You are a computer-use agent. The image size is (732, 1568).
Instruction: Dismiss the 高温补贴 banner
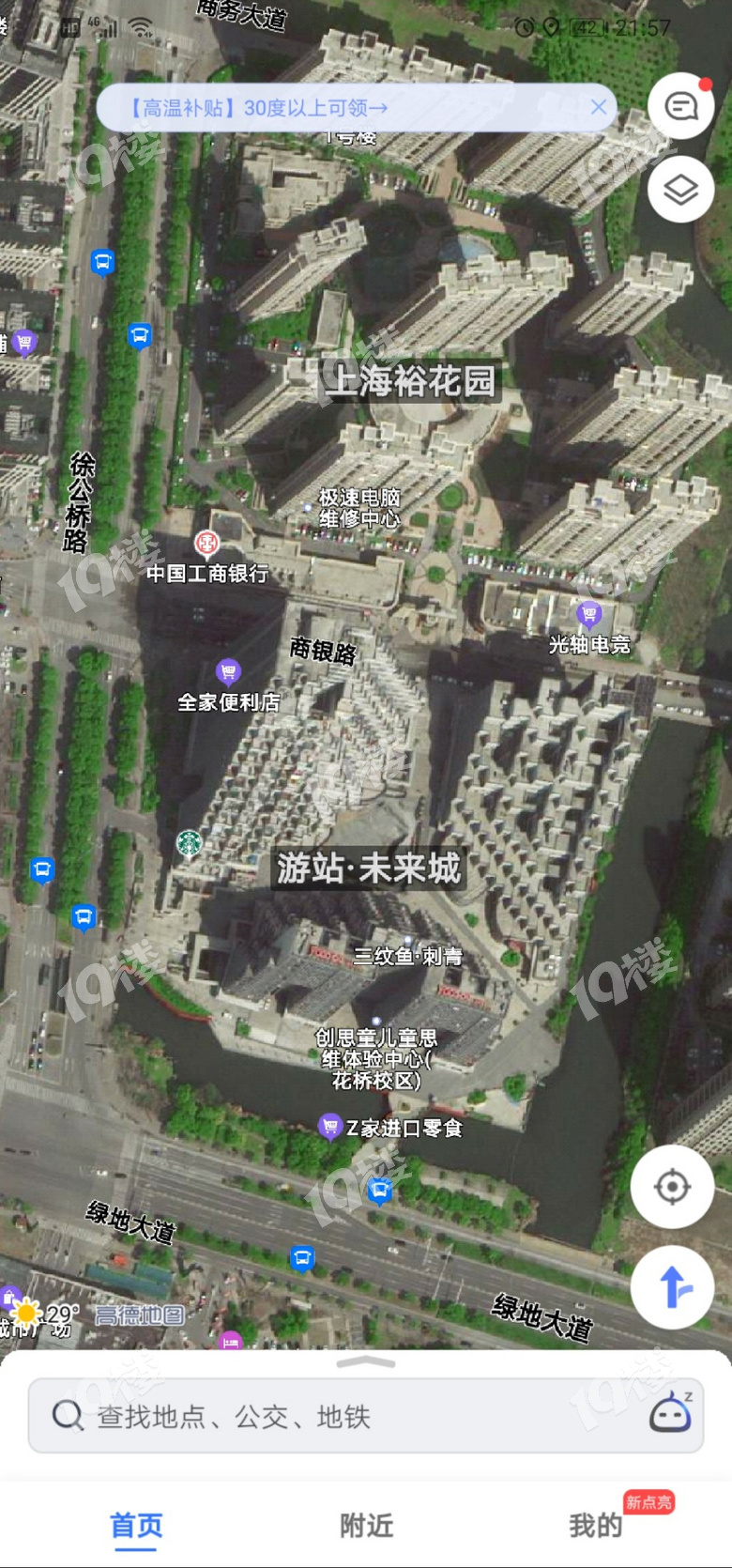click(x=598, y=107)
